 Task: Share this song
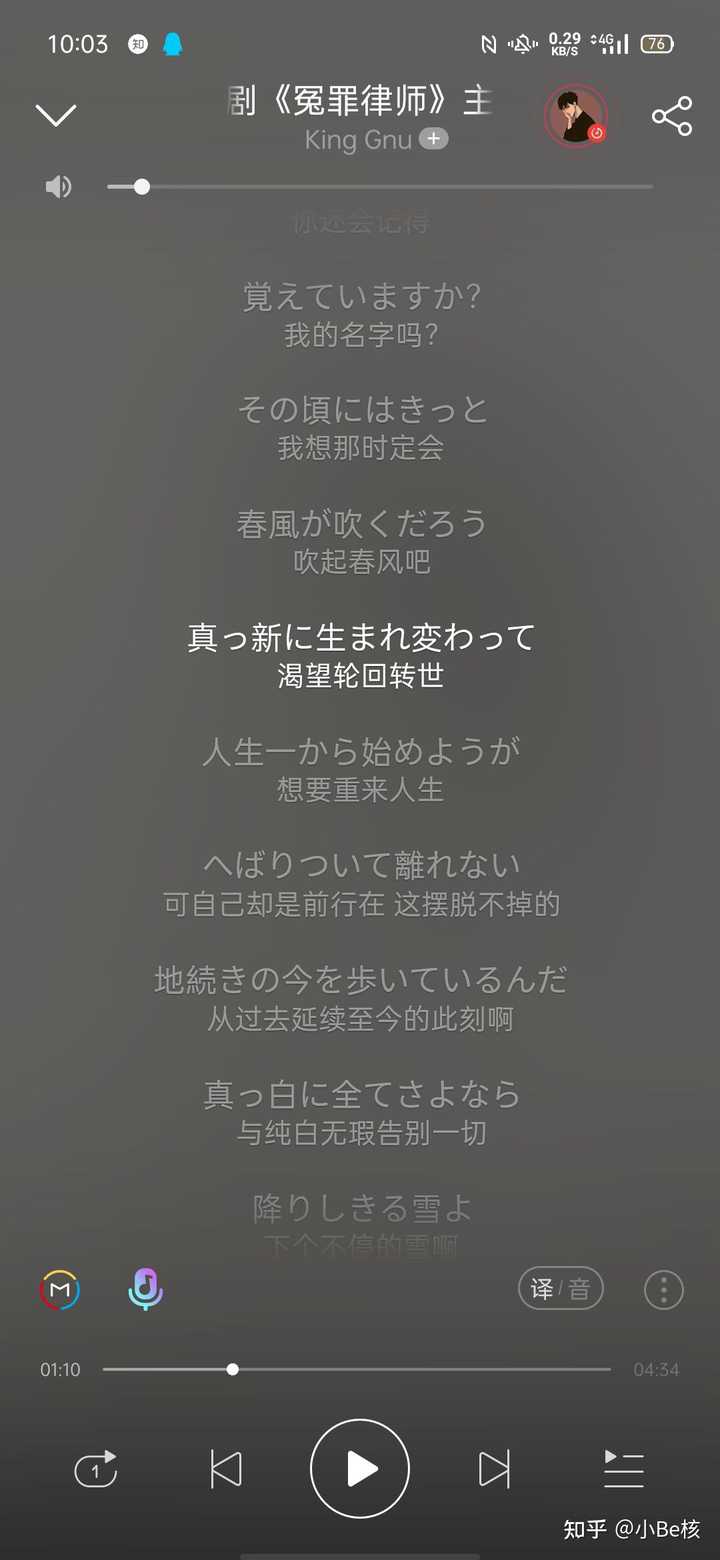click(x=672, y=116)
